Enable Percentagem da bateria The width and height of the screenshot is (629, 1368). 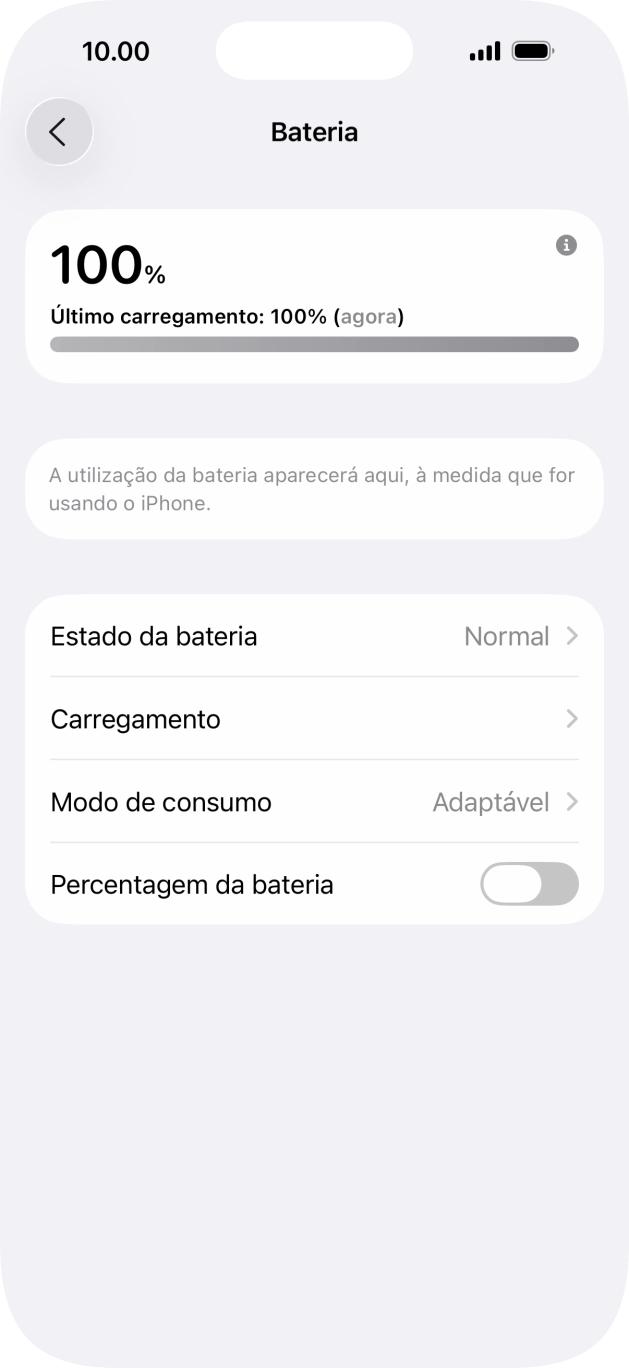click(x=529, y=884)
